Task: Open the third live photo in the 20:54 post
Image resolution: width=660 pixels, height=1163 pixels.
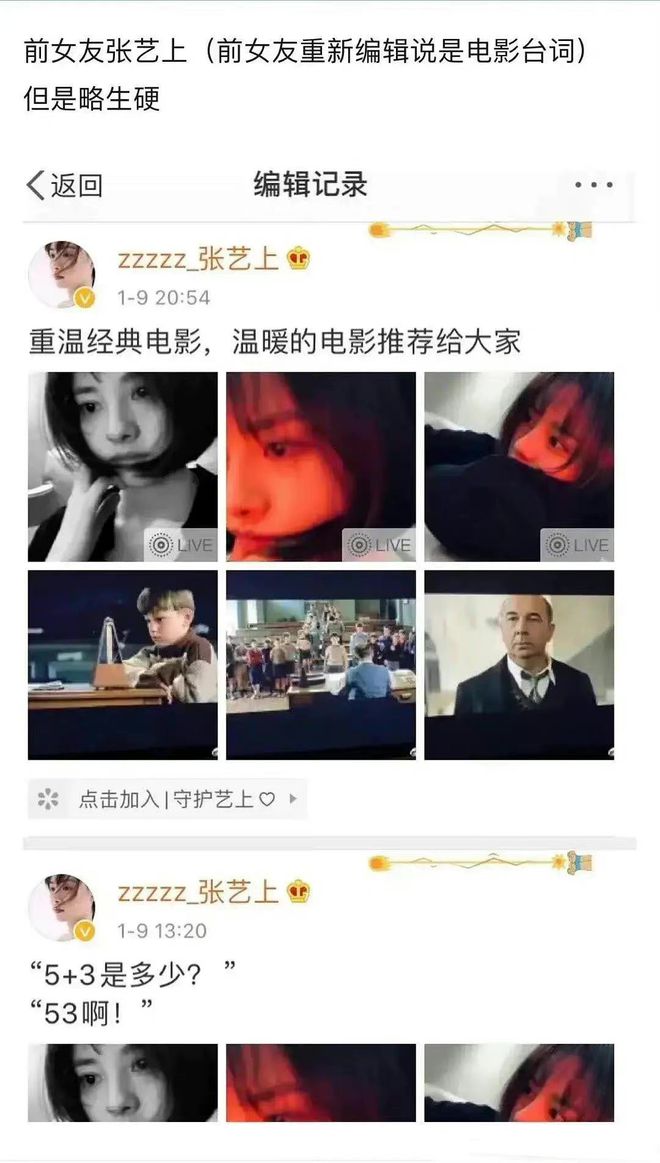Action: pos(519,466)
